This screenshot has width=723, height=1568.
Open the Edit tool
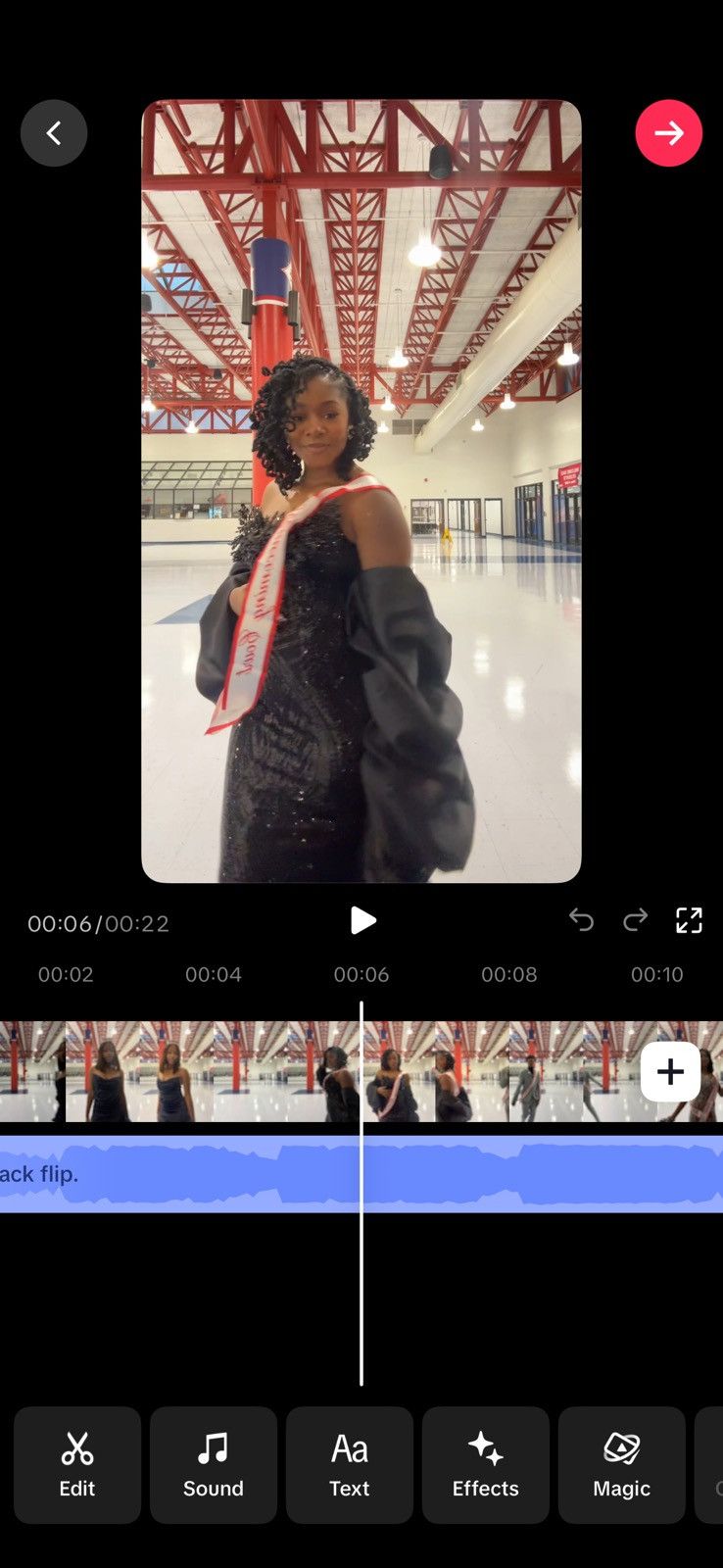77,1465
